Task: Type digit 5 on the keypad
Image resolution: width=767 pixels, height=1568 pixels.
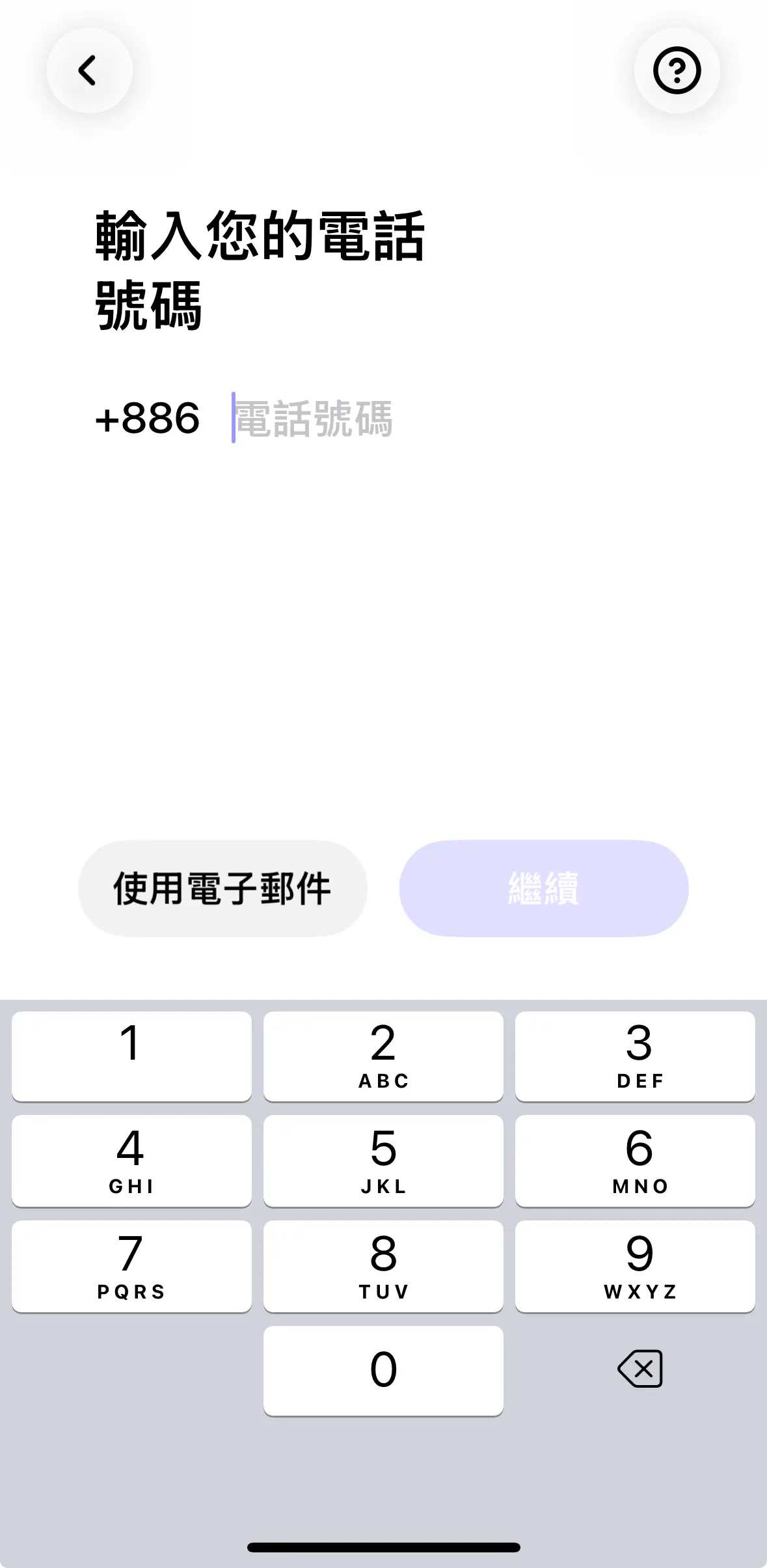Action: click(x=383, y=1161)
